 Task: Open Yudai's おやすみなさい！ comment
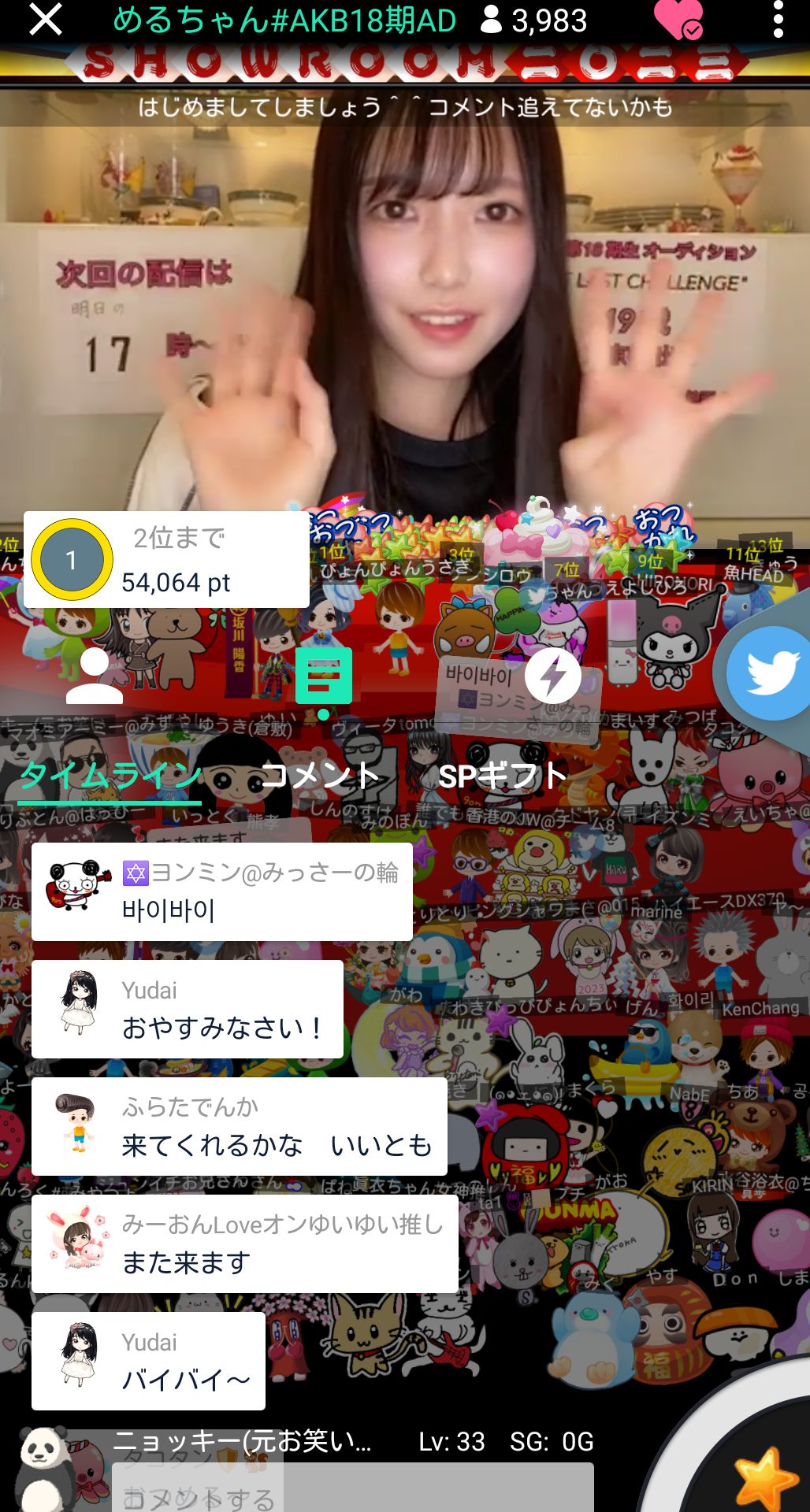pyautogui.click(x=188, y=1009)
